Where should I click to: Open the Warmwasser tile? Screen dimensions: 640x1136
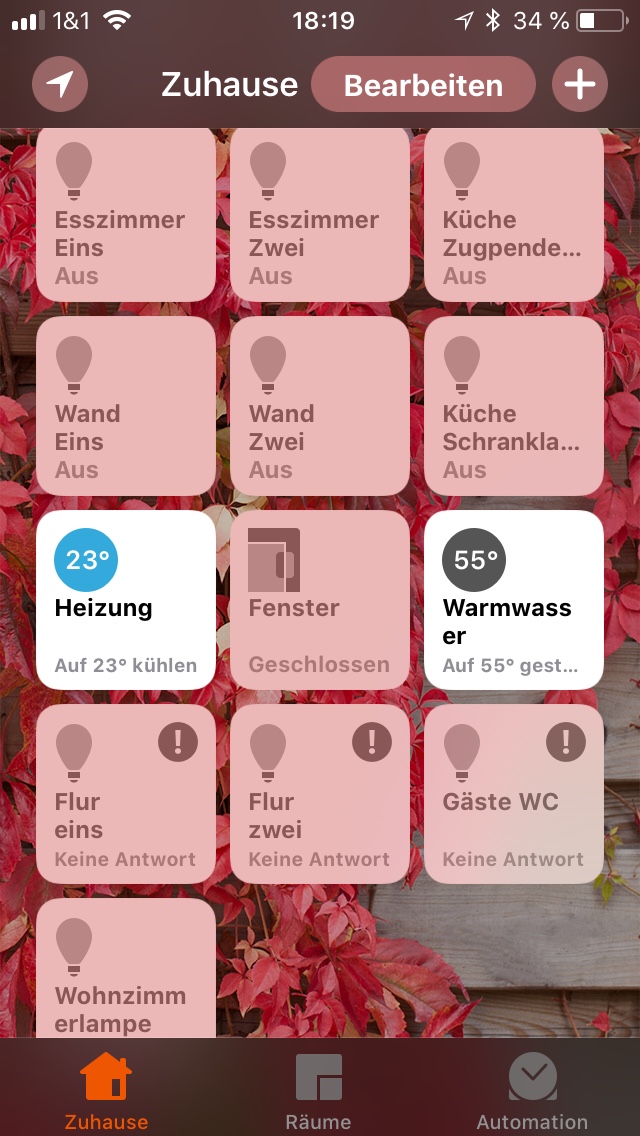pyautogui.click(x=514, y=599)
